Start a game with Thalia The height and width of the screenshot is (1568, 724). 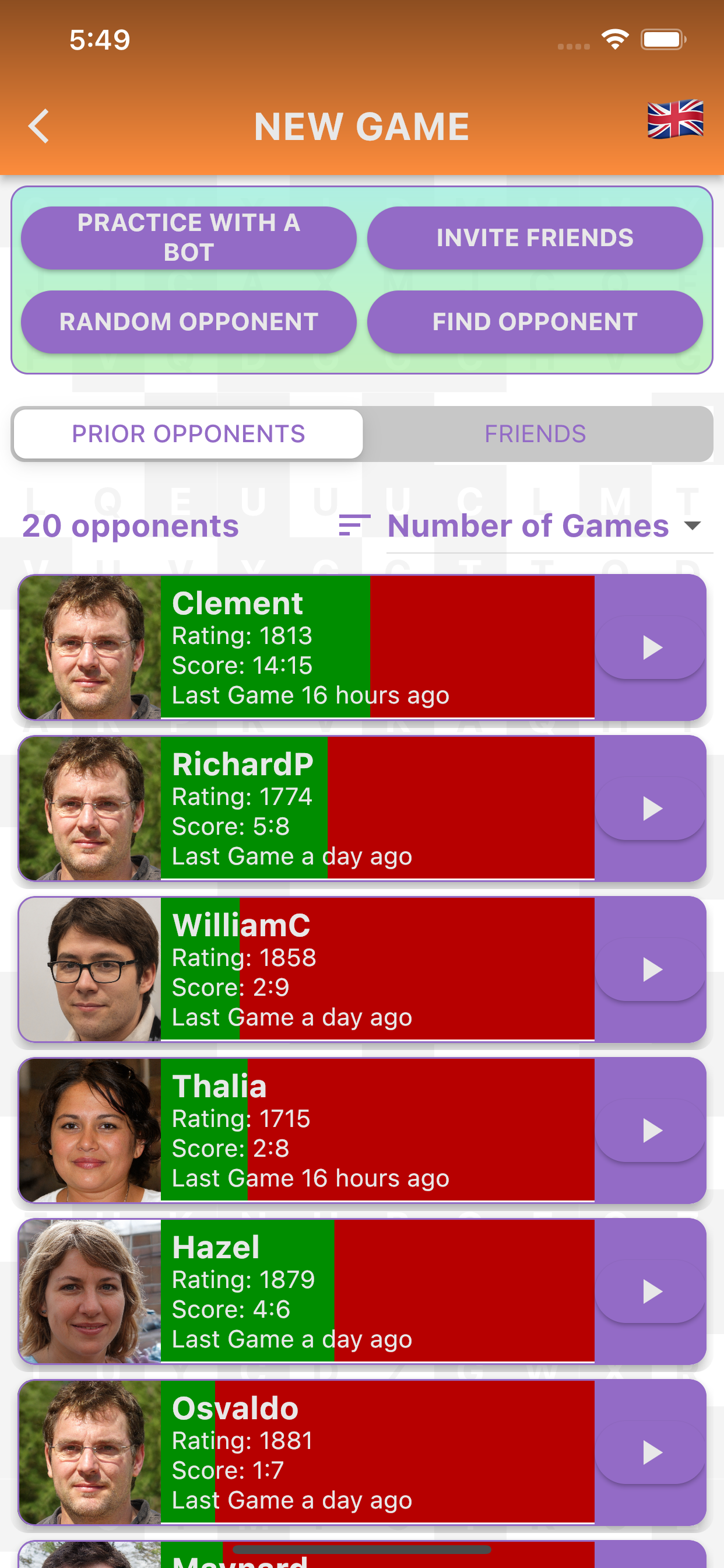(x=651, y=1130)
